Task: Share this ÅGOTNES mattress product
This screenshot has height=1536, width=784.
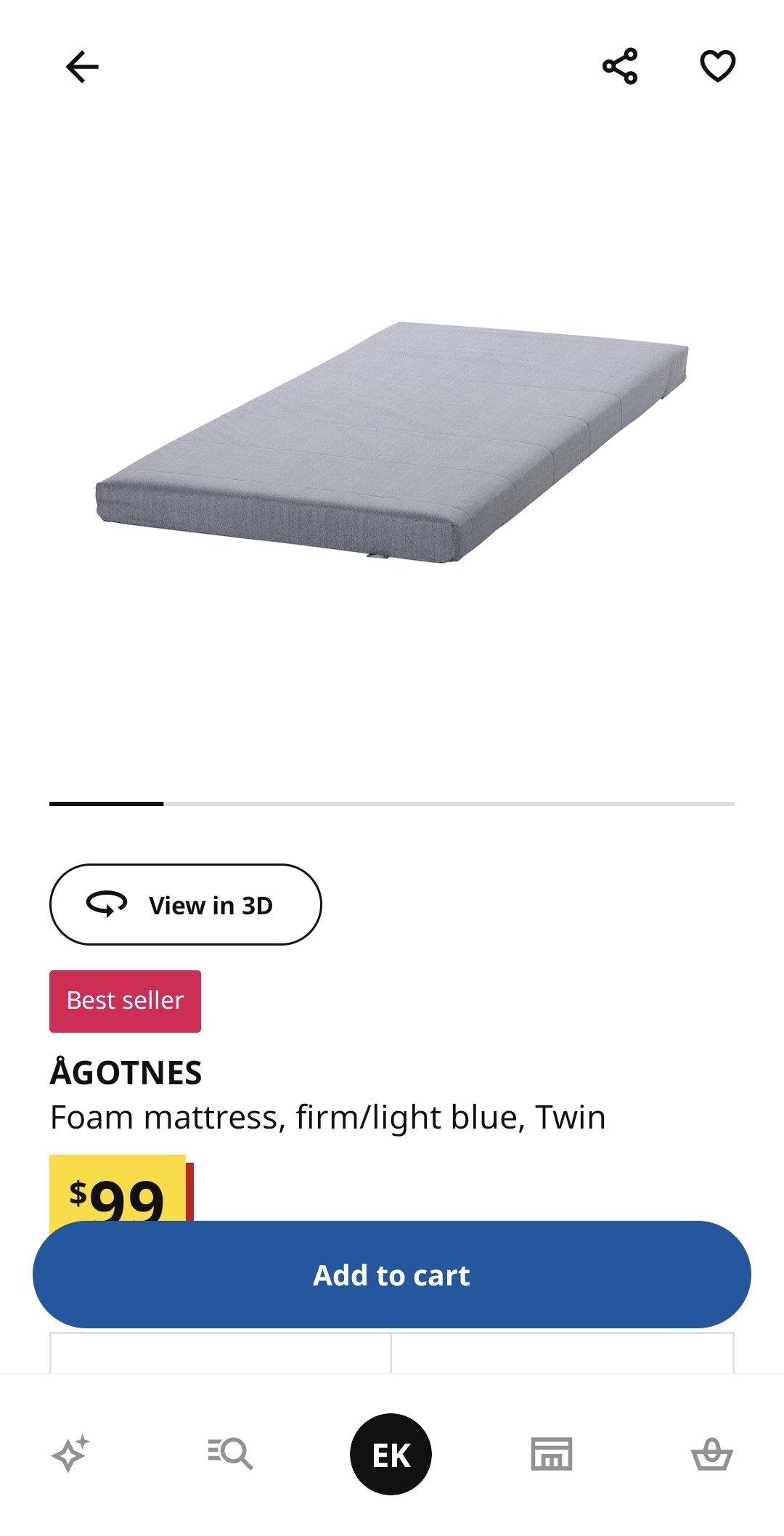Action: 620,67
